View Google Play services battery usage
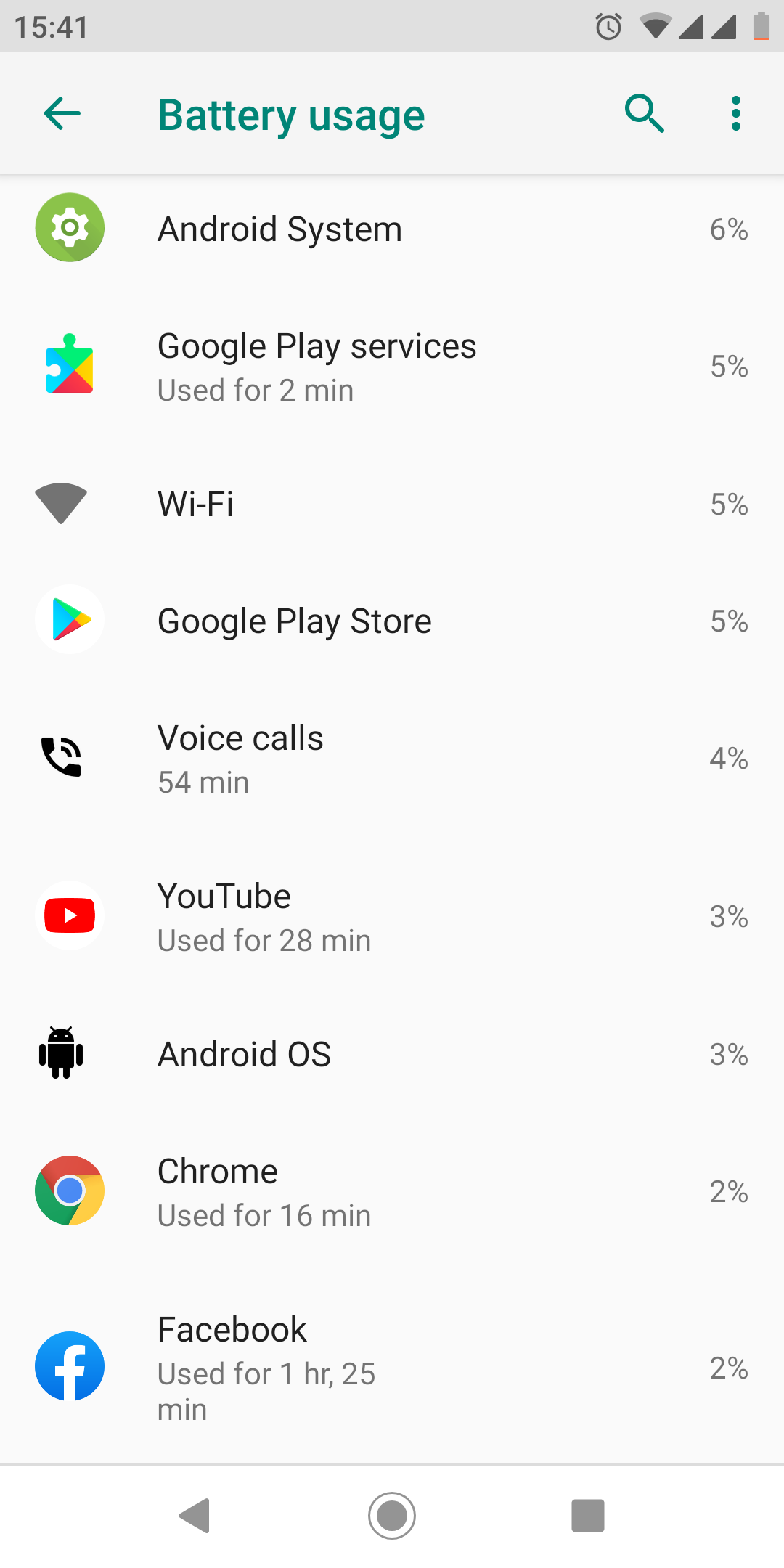784x1568 pixels. click(x=392, y=367)
